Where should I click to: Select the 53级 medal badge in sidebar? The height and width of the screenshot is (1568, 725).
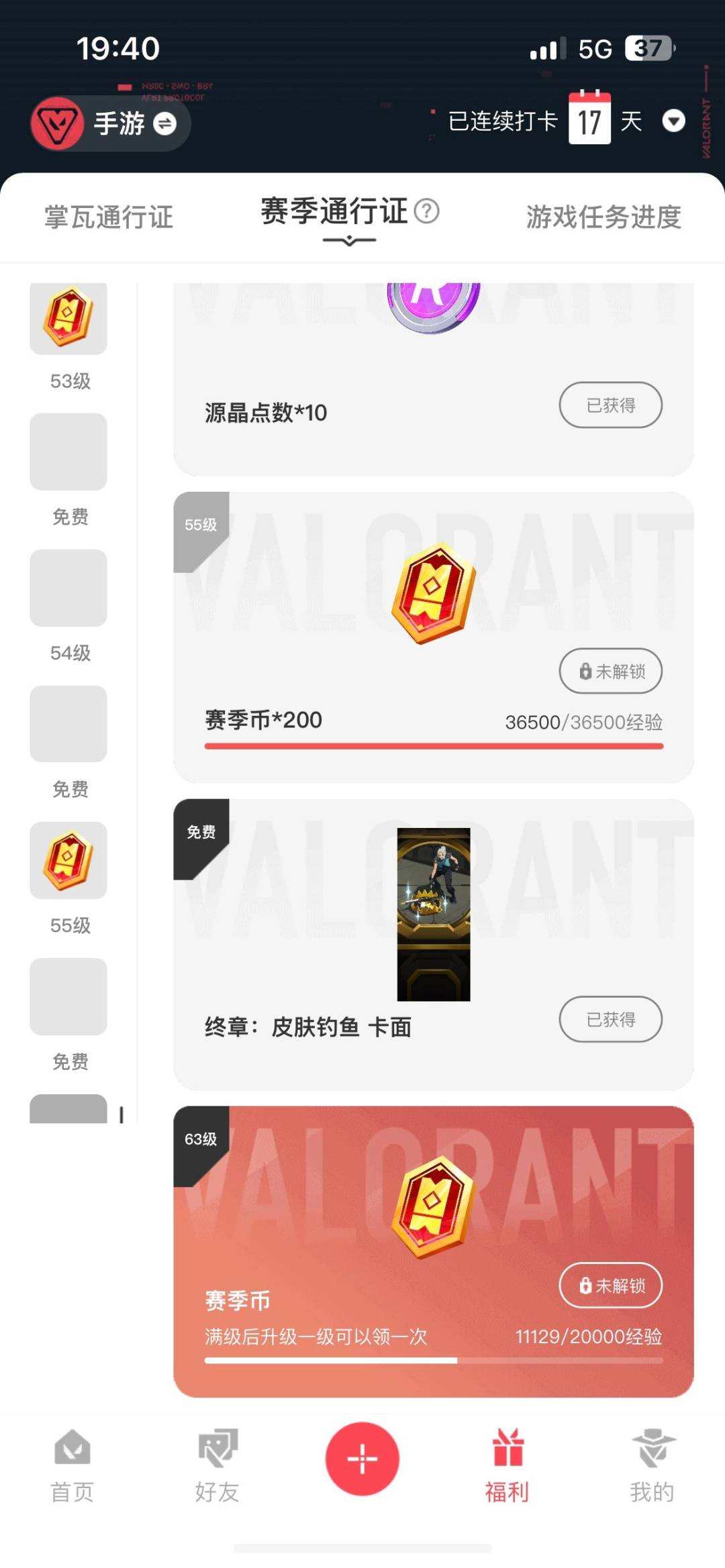[68, 319]
